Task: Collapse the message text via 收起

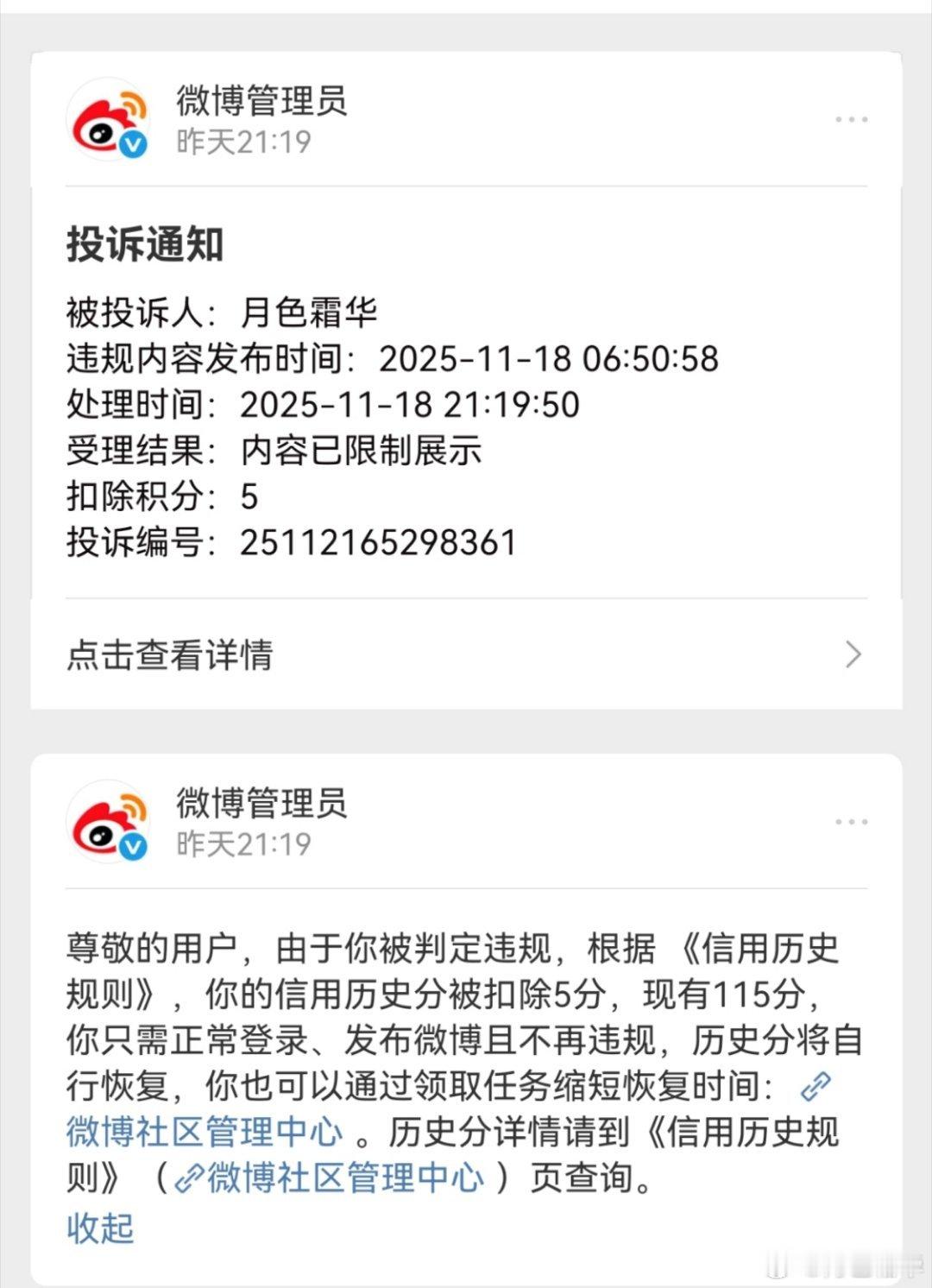Action: pyautogui.click(x=99, y=1229)
